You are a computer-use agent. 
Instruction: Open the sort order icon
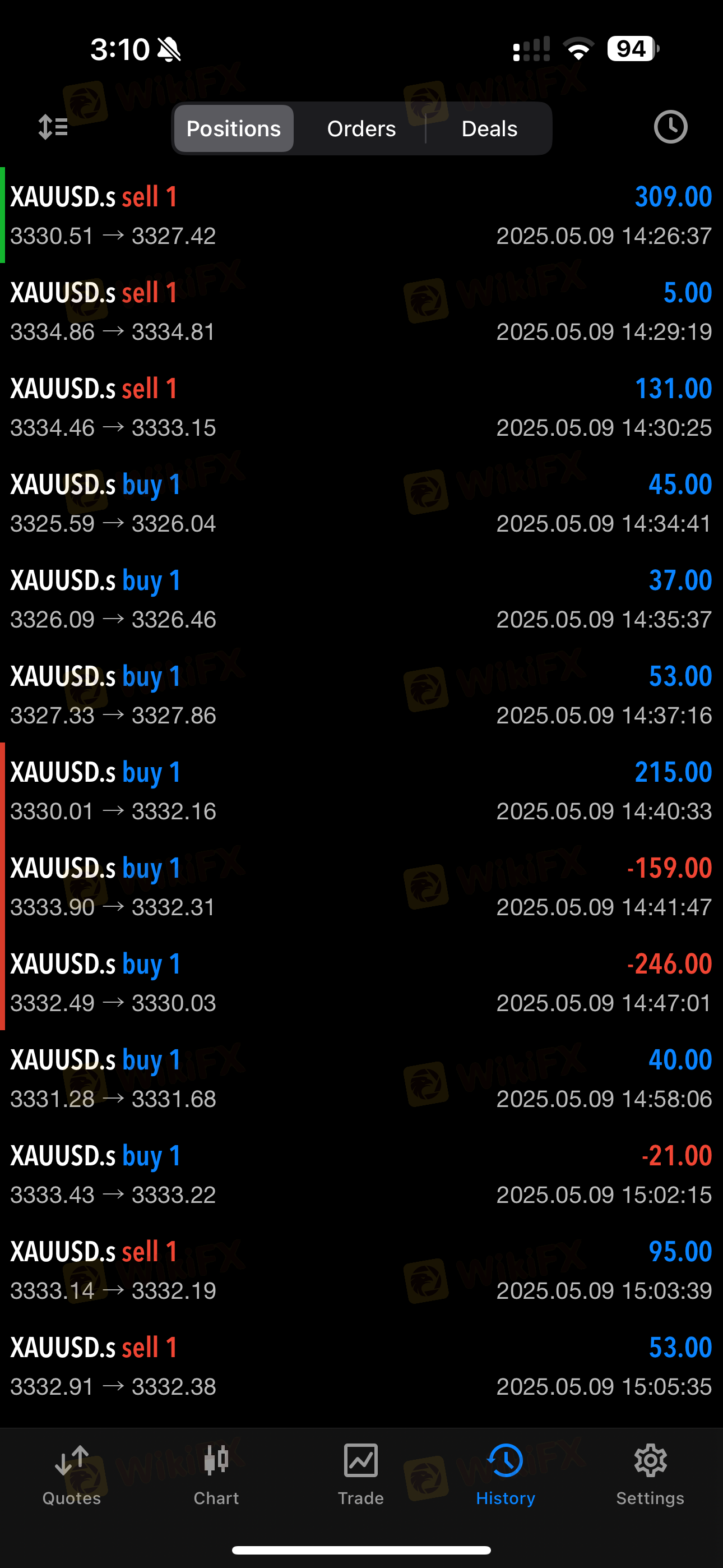coord(53,127)
